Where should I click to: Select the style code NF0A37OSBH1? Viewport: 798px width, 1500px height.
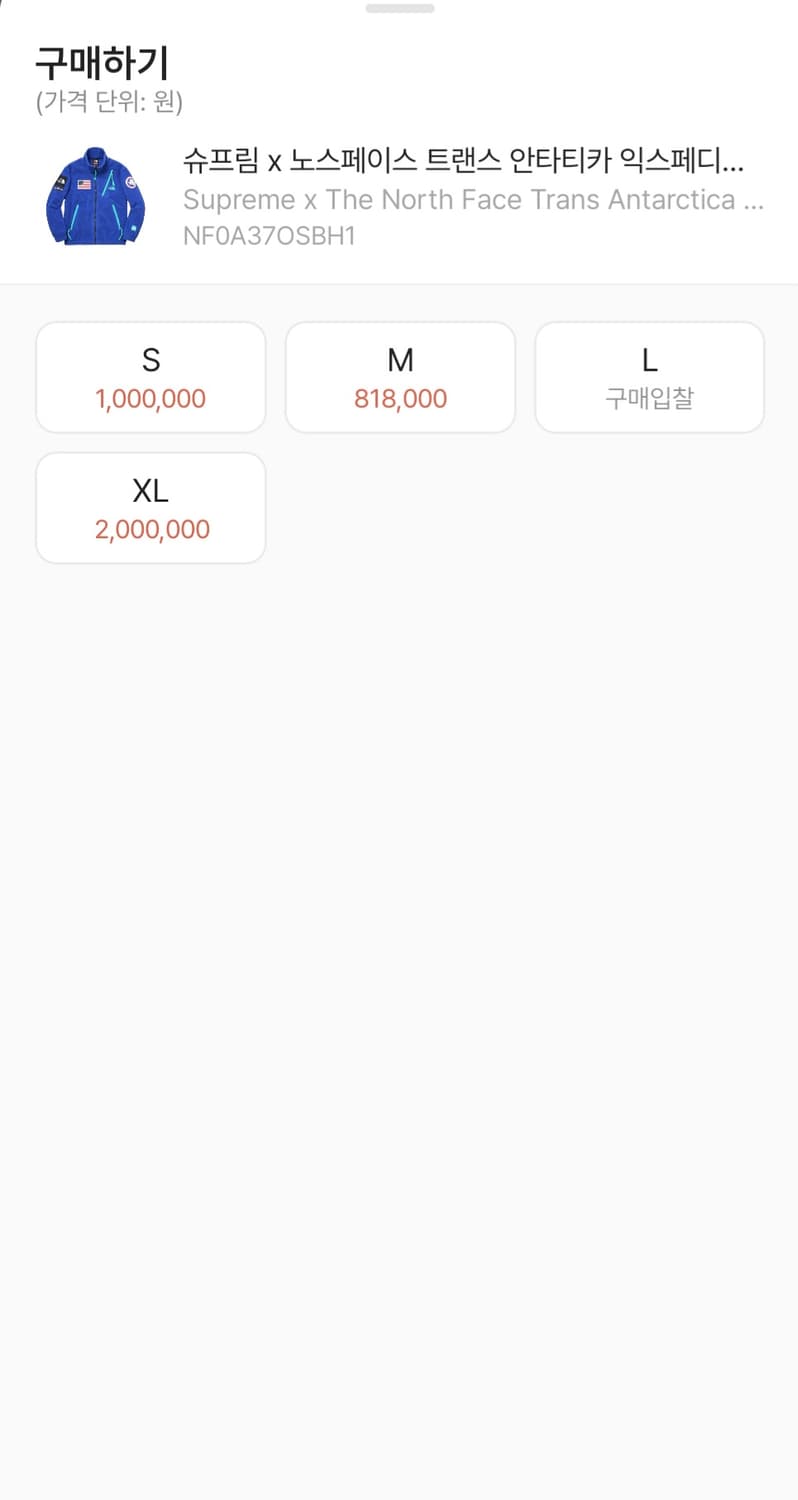click(268, 238)
